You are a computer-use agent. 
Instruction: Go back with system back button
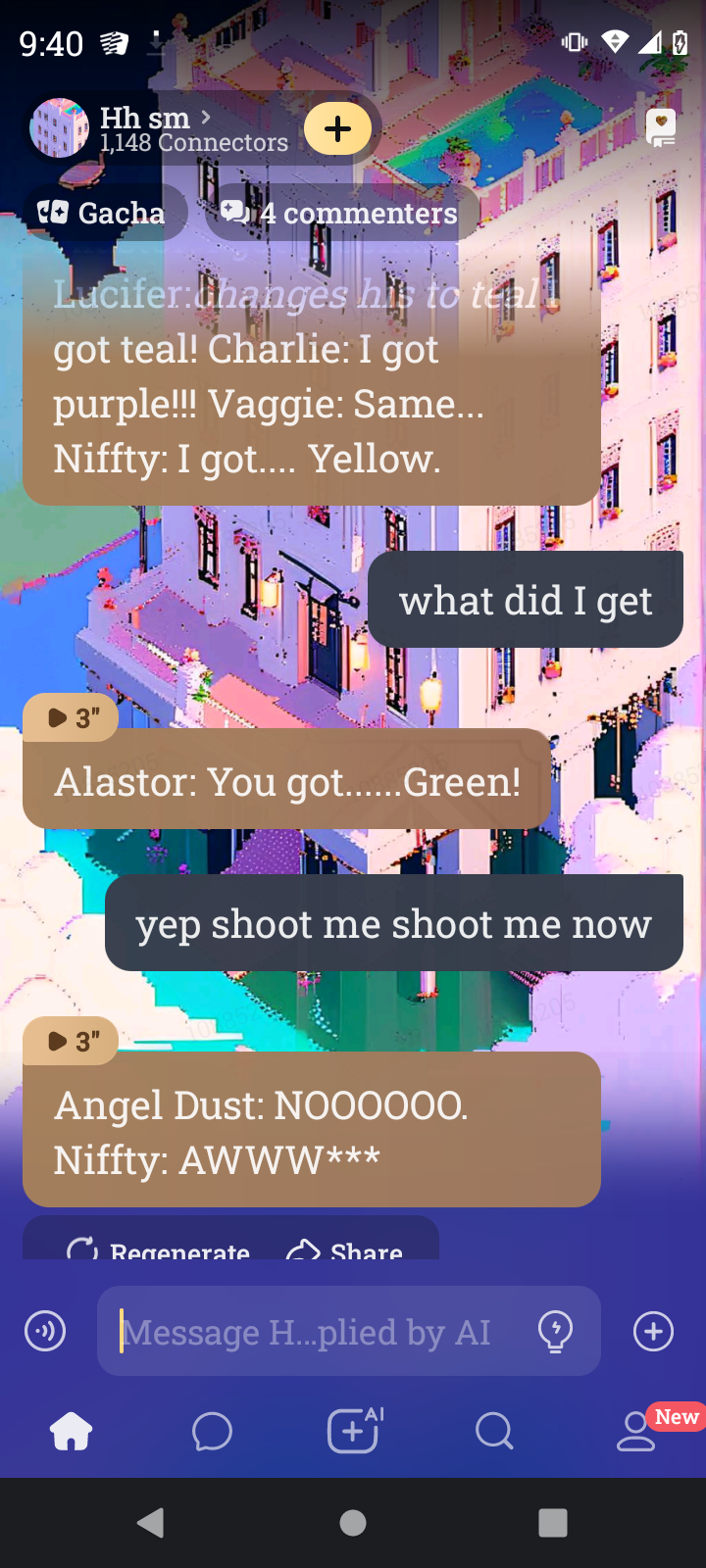(x=151, y=1522)
